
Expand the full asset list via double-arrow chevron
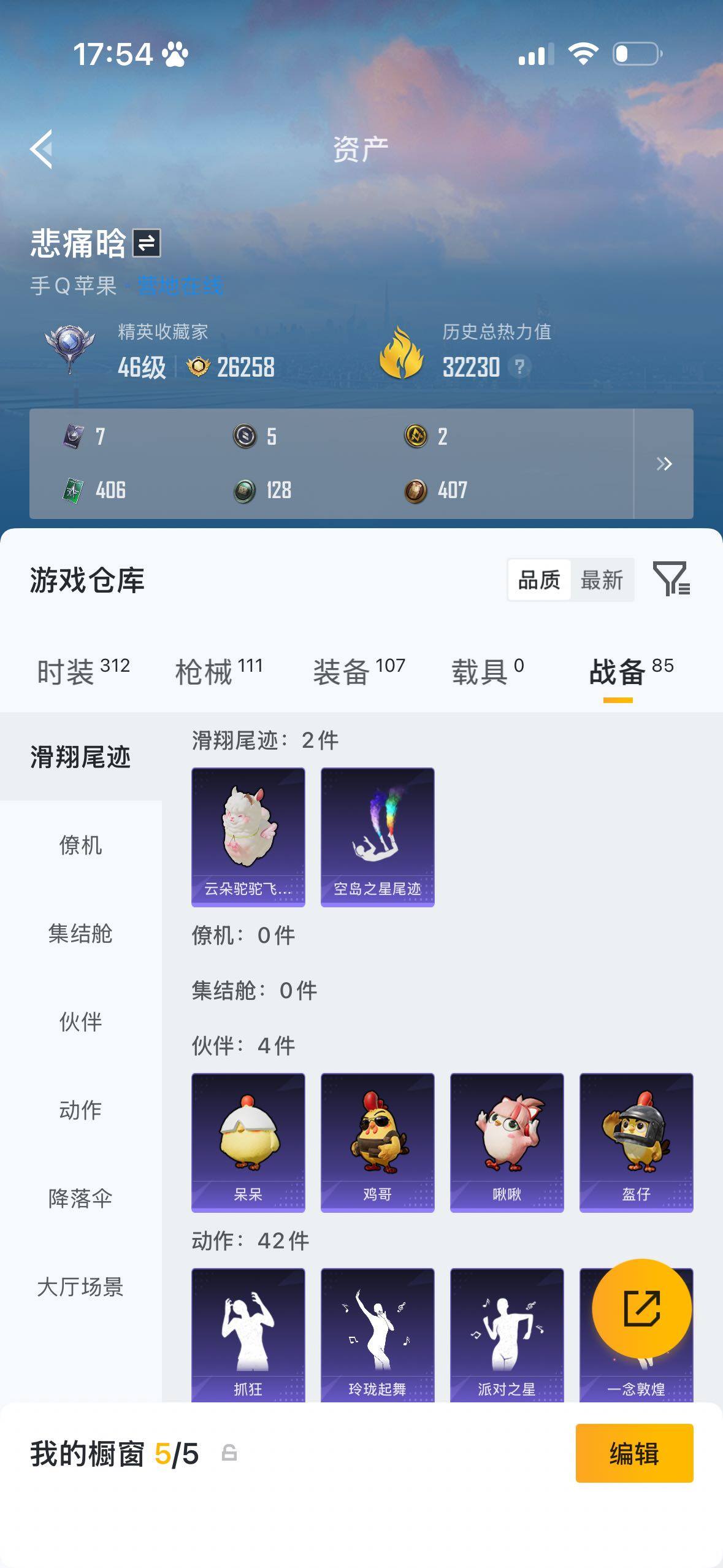[665, 464]
